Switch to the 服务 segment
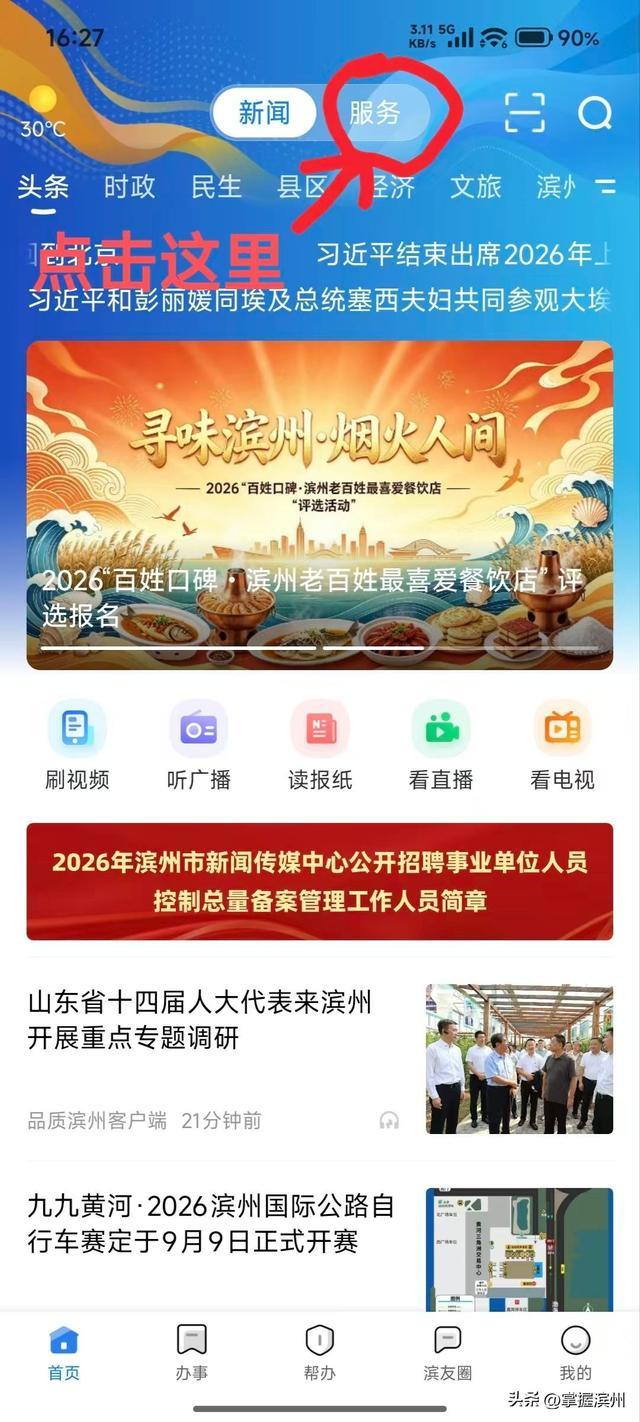Screen dimensions: 640x1422 coord(375,113)
